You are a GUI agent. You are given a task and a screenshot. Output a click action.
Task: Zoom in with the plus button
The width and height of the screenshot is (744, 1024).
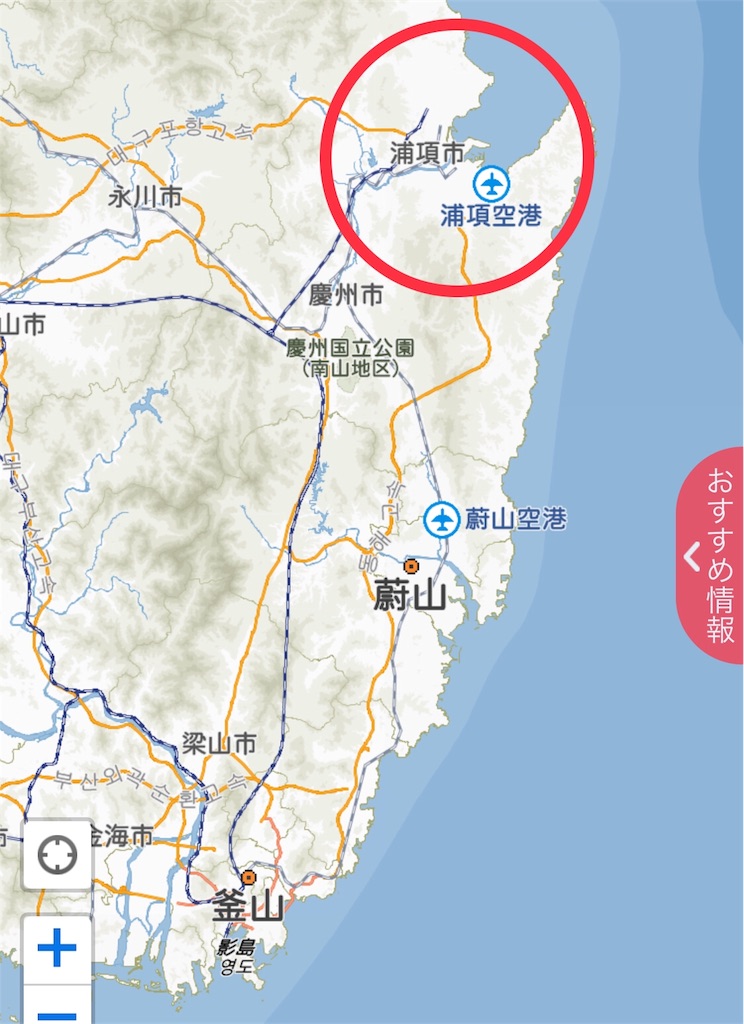click(x=57, y=947)
